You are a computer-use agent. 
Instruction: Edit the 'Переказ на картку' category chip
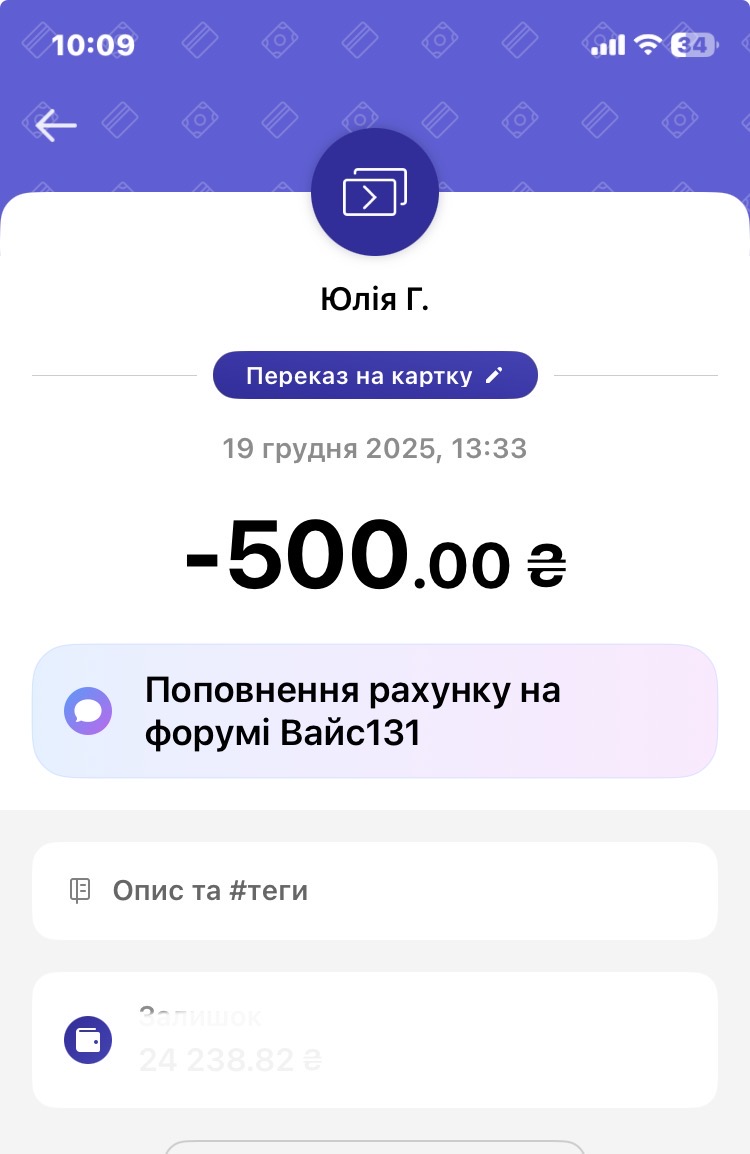point(375,376)
